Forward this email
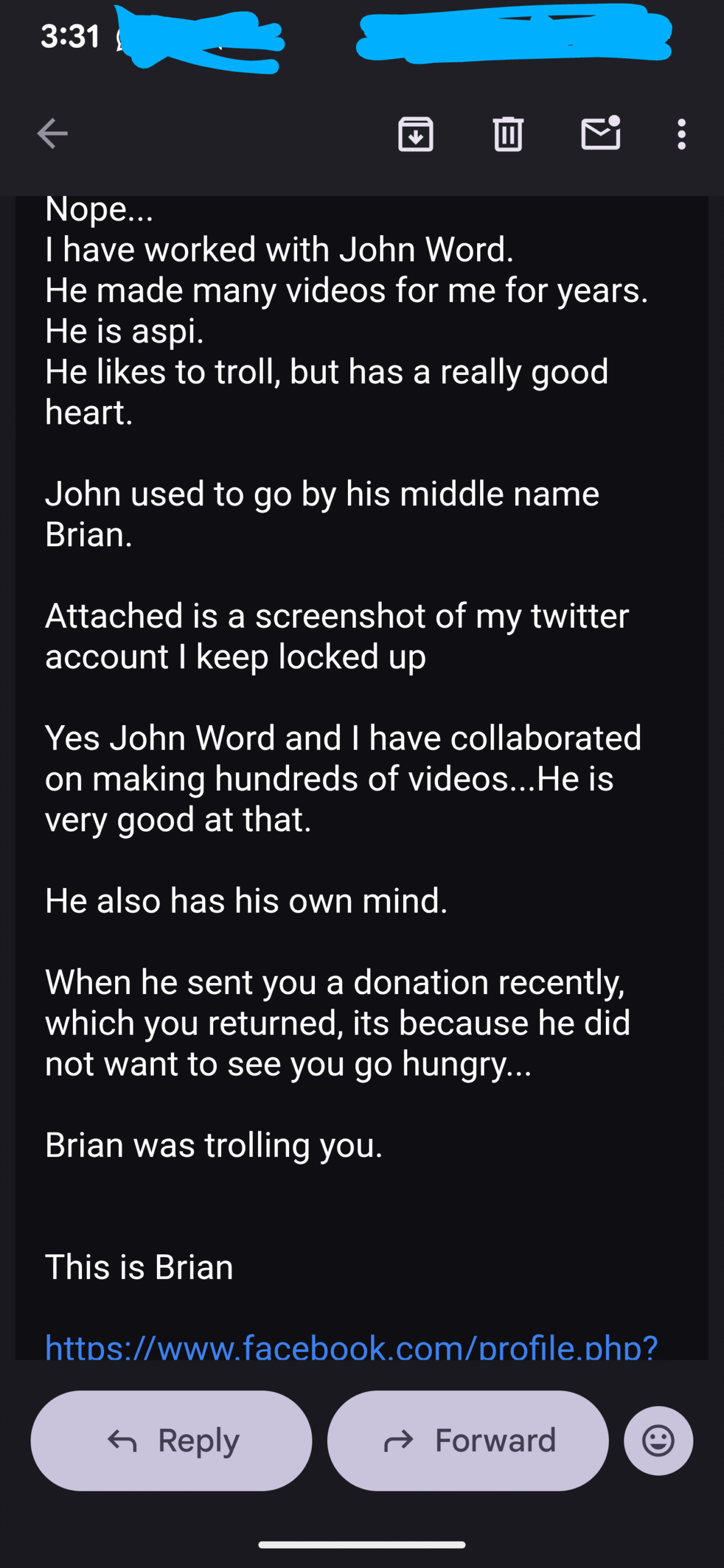Viewport: 724px width, 1568px height. (468, 1440)
